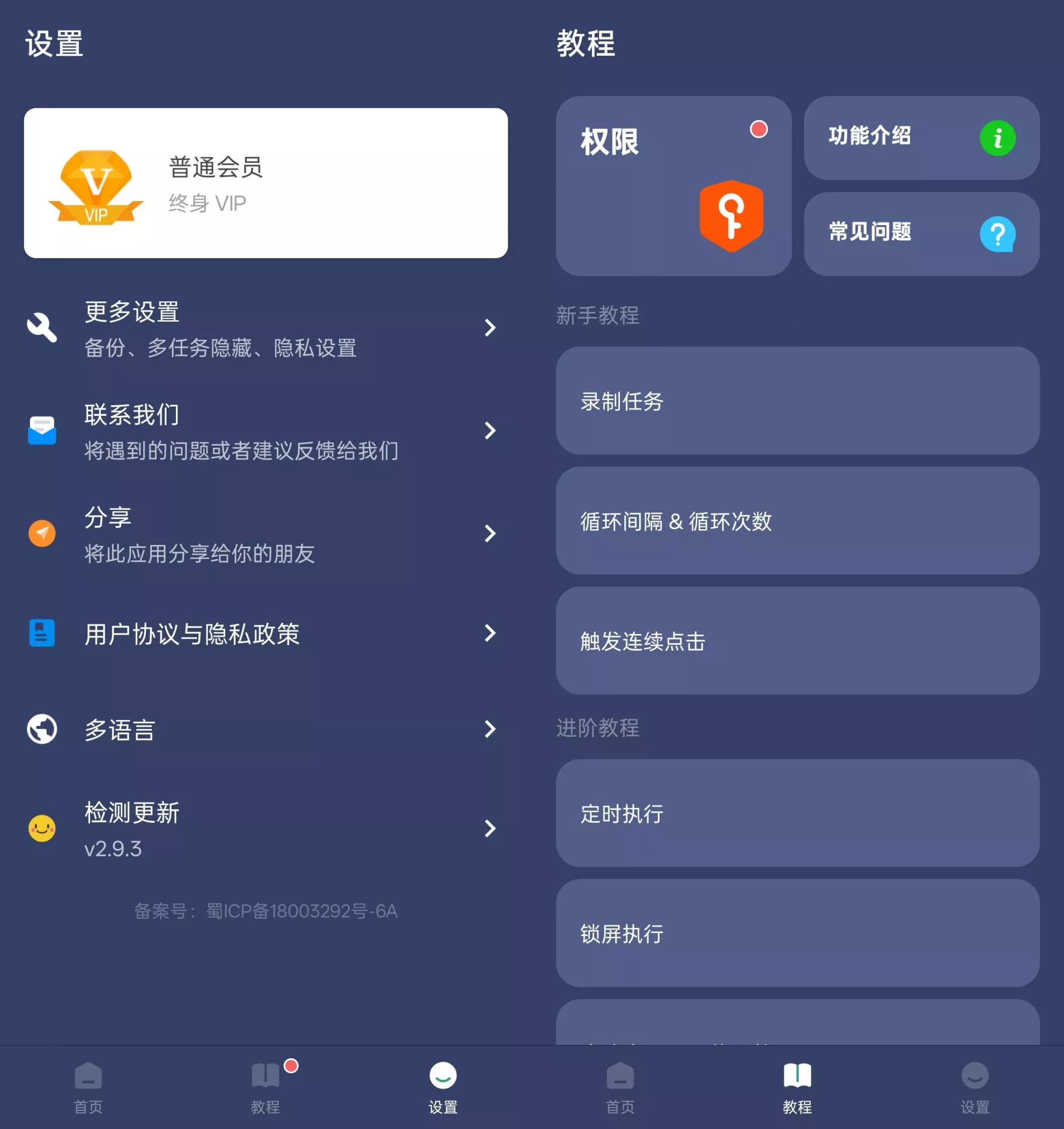Image resolution: width=1064 pixels, height=1129 pixels.
Task: Open the 权限 permissions card
Action: click(673, 186)
